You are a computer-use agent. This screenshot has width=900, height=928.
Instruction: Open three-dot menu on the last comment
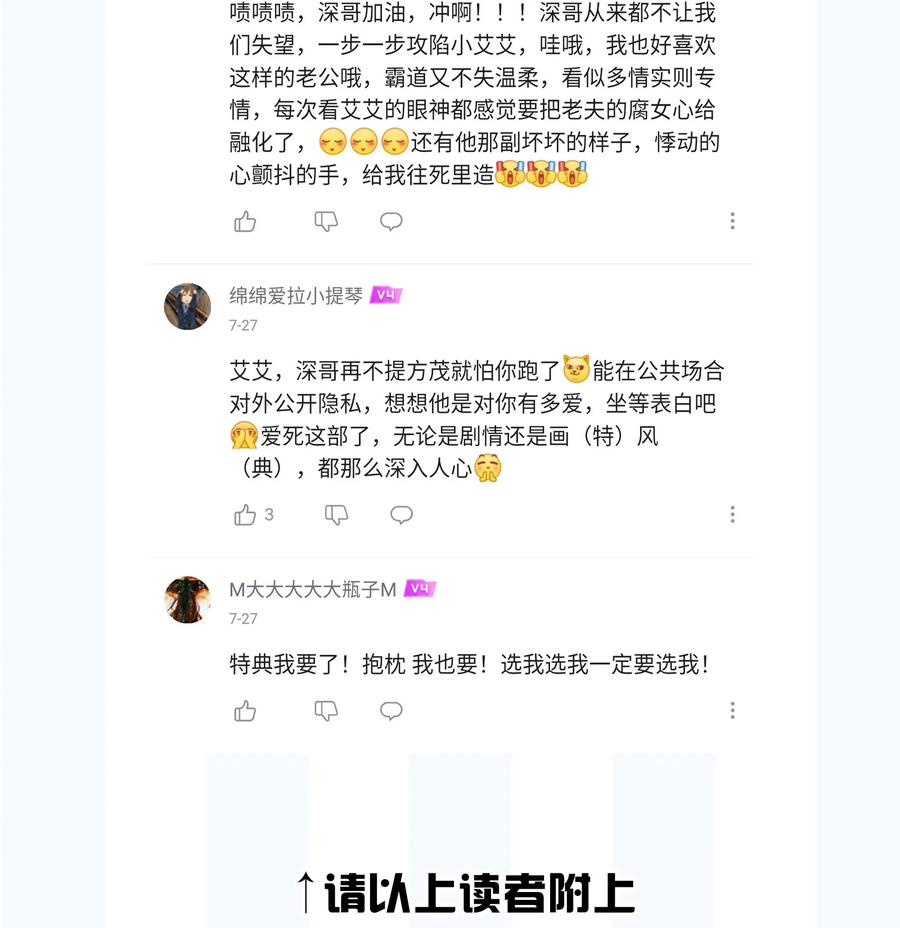(x=733, y=710)
